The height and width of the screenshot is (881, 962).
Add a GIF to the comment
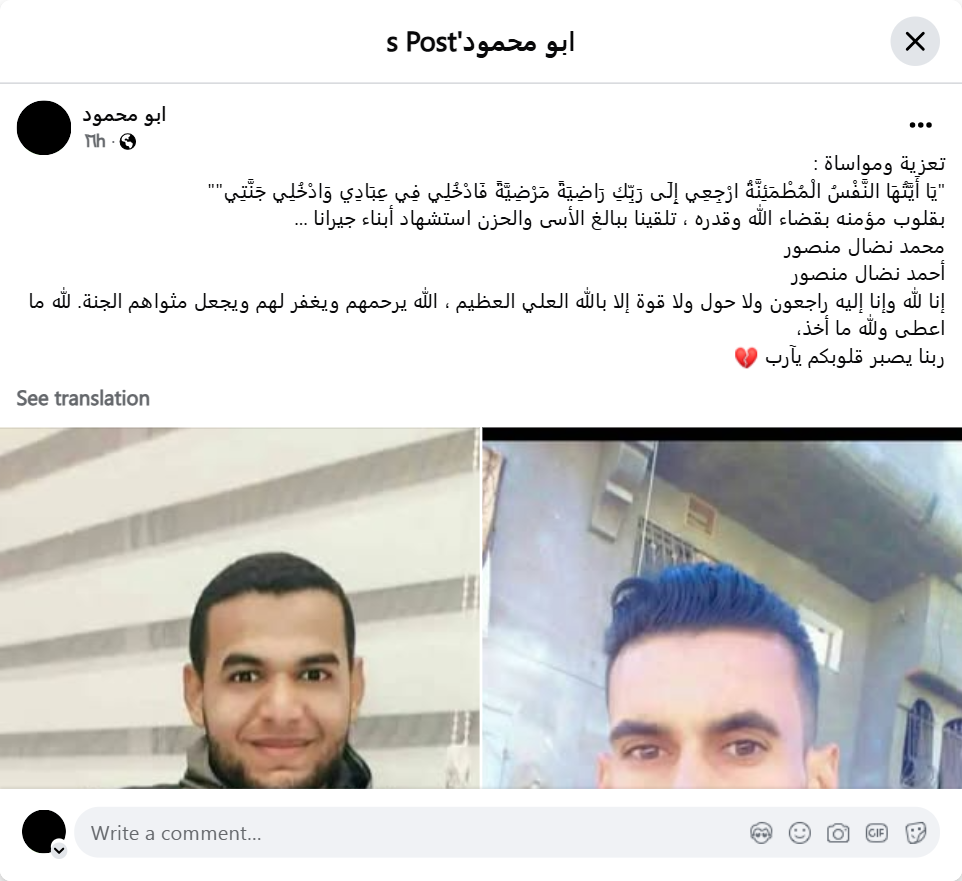[876, 833]
